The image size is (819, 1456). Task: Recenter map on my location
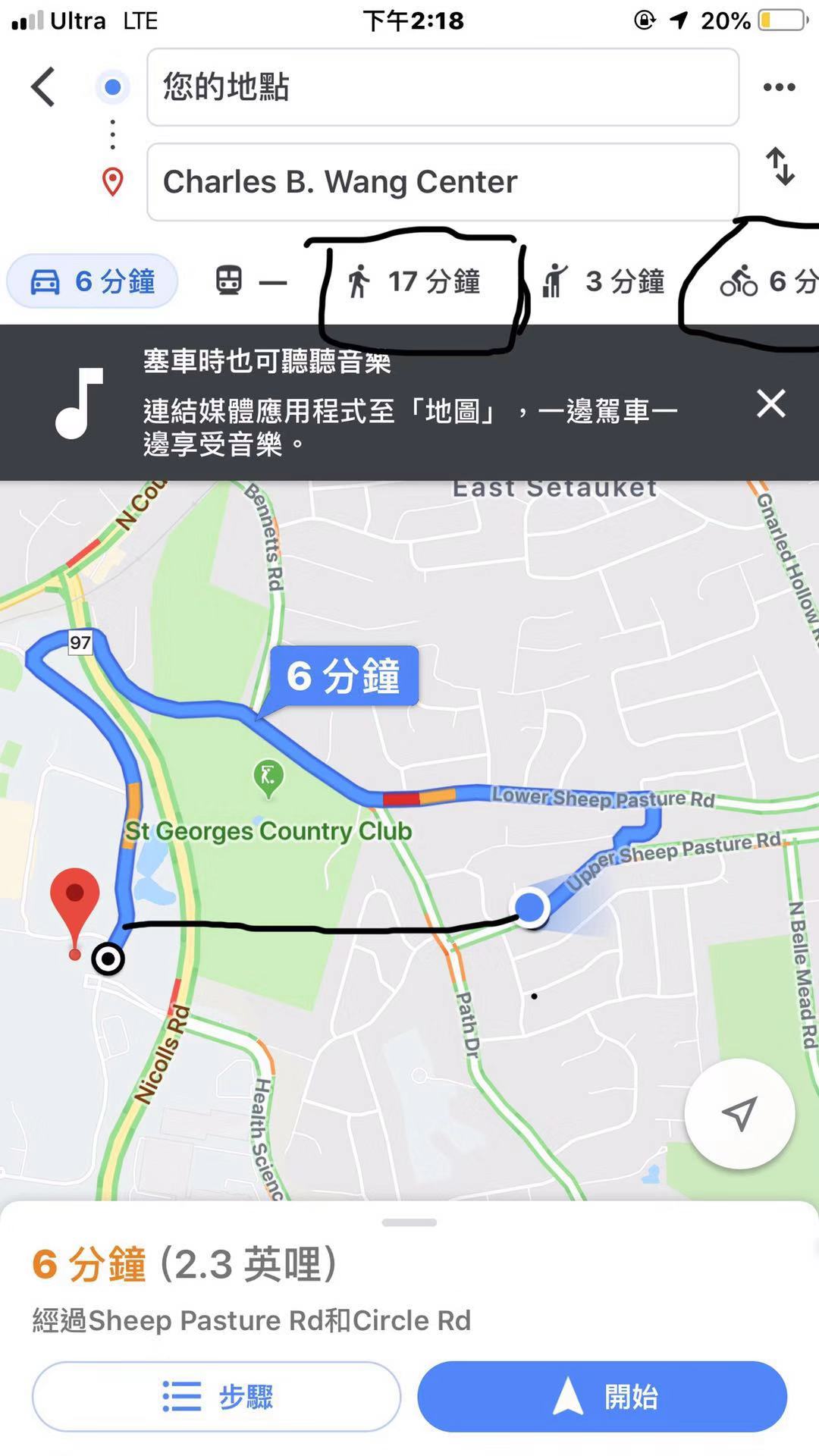tap(739, 1113)
